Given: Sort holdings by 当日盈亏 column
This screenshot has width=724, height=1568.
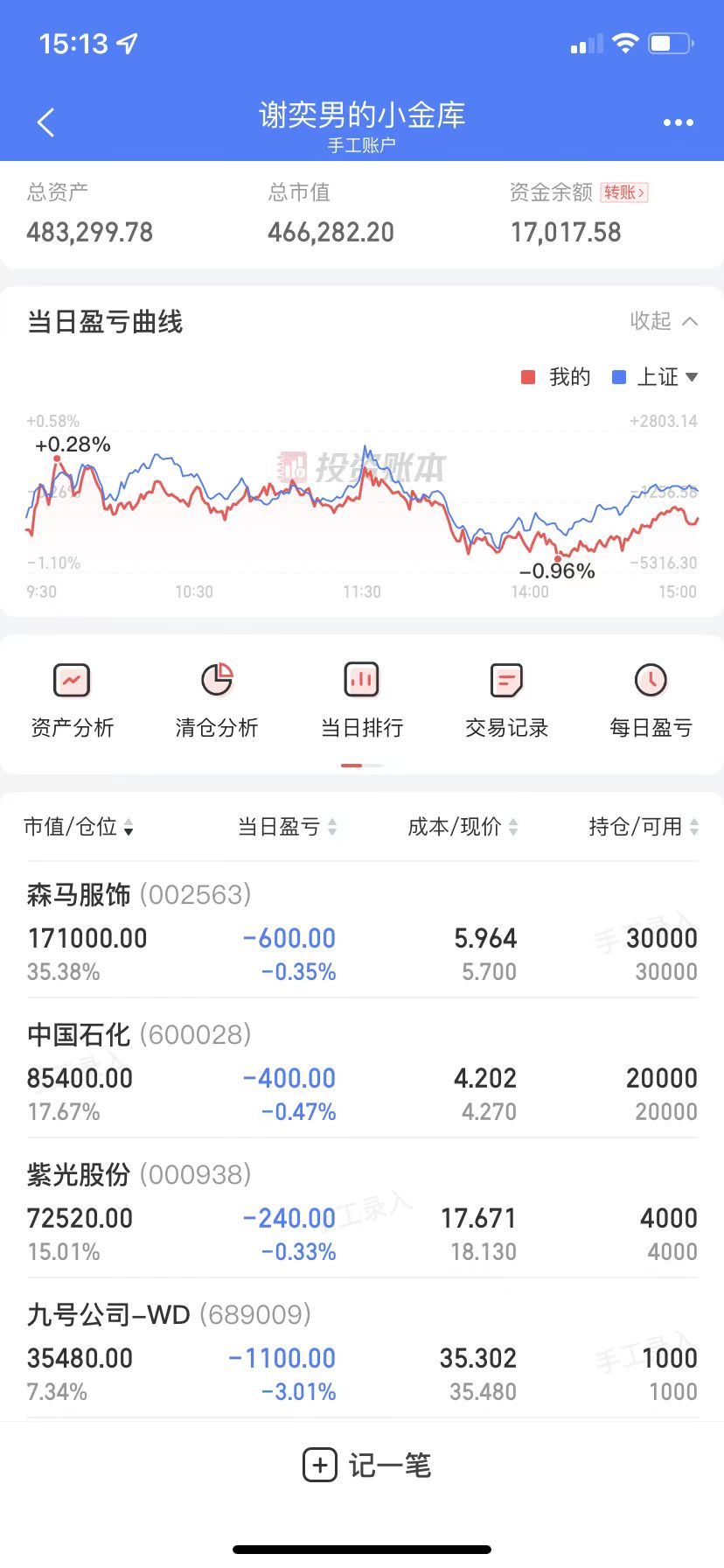Looking at the screenshot, I should coord(287,827).
